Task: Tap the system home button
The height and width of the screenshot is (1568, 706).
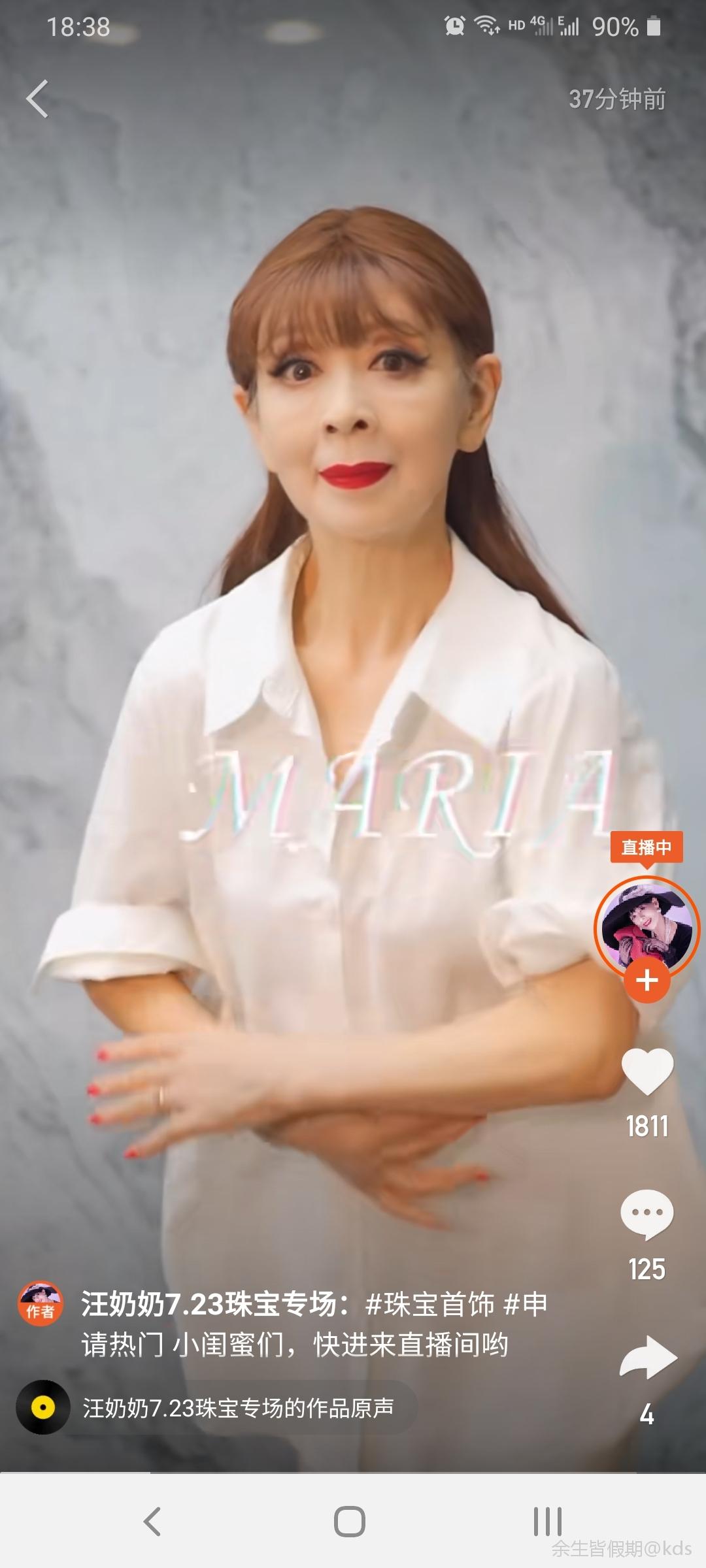Action: (350, 1521)
